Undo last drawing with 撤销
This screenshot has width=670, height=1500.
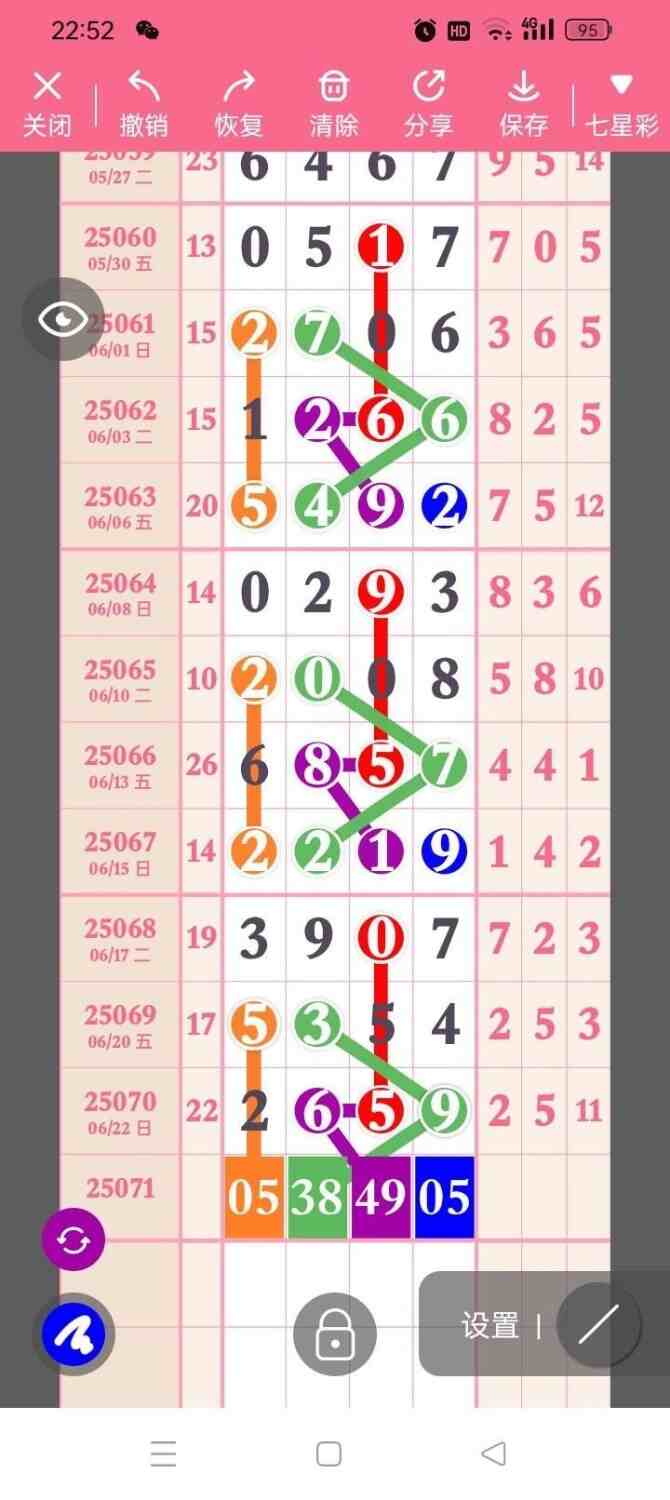(143, 103)
